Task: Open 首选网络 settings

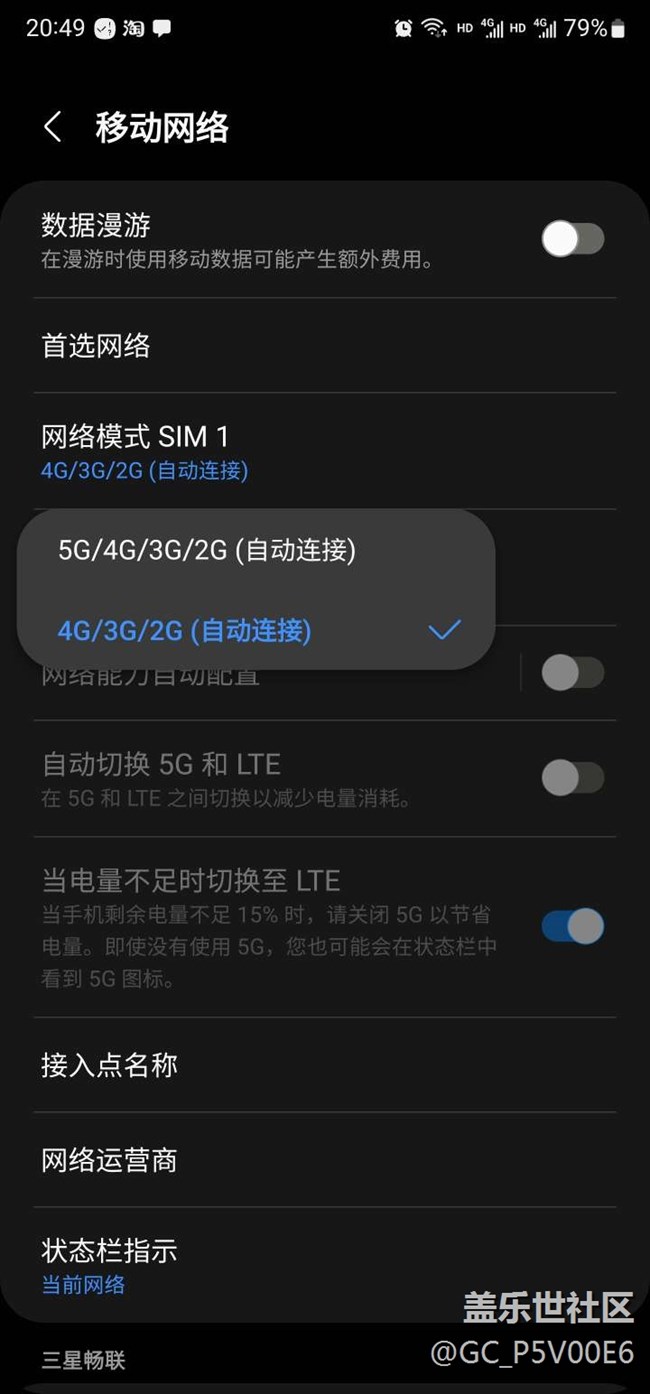Action: (x=96, y=346)
